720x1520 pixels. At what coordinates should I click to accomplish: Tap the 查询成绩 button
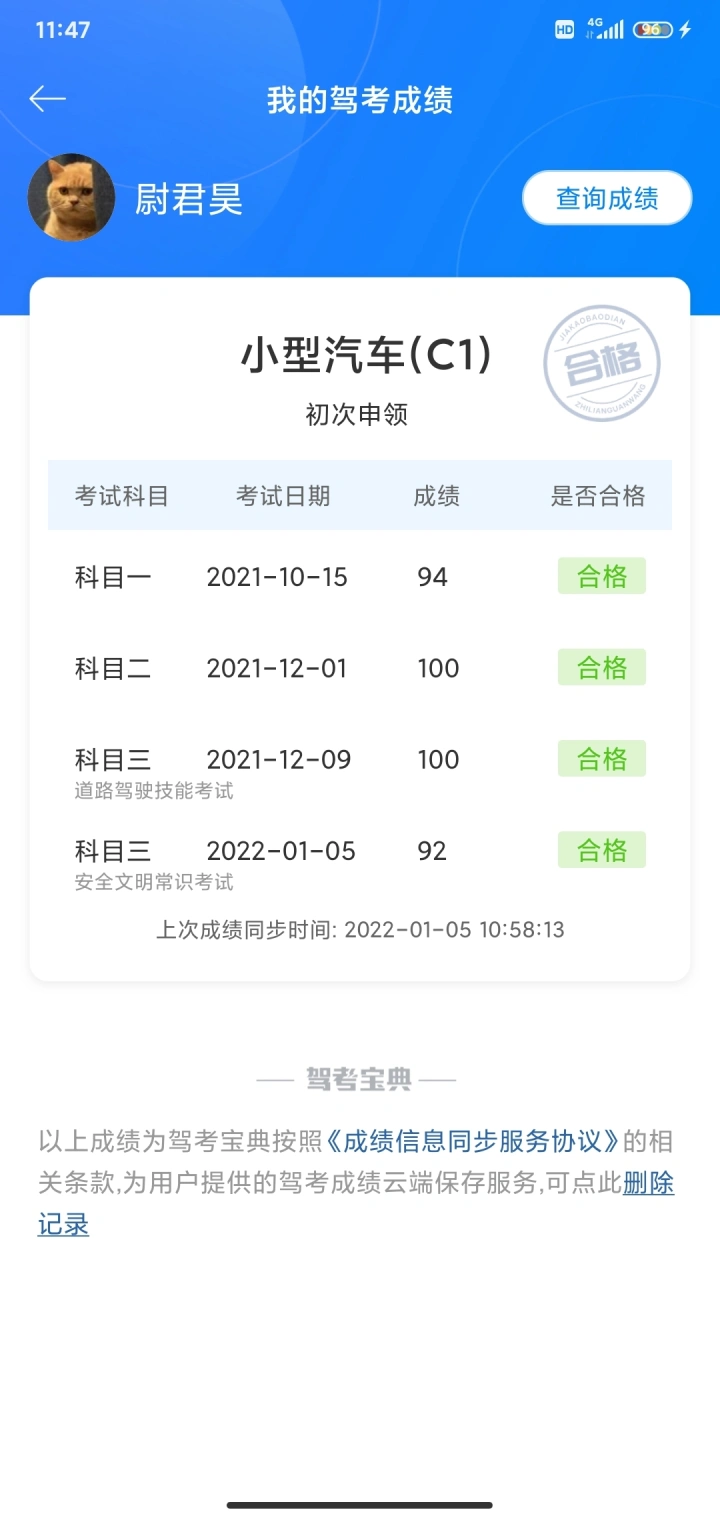click(x=607, y=198)
